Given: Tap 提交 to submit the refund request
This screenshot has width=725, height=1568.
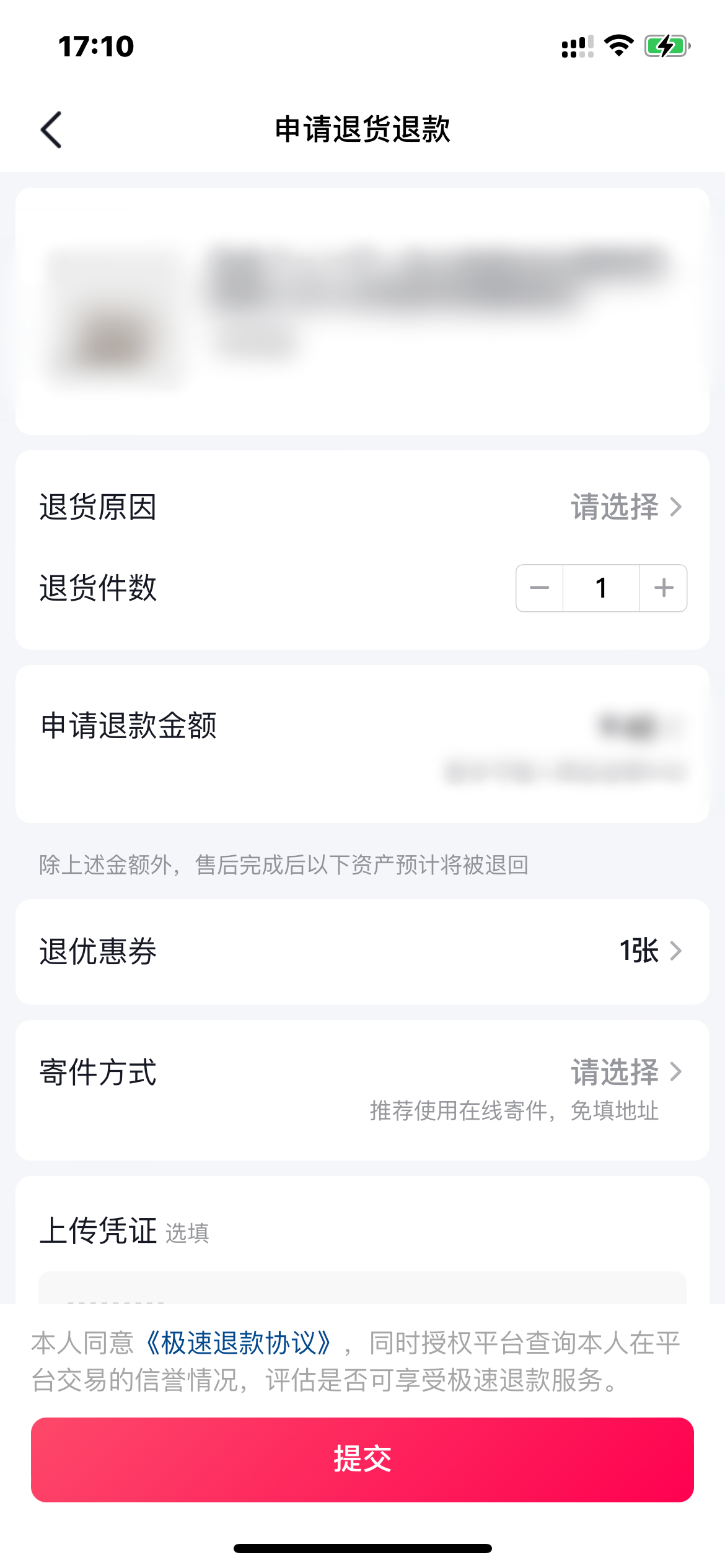Looking at the screenshot, I should pos(362,1459).
